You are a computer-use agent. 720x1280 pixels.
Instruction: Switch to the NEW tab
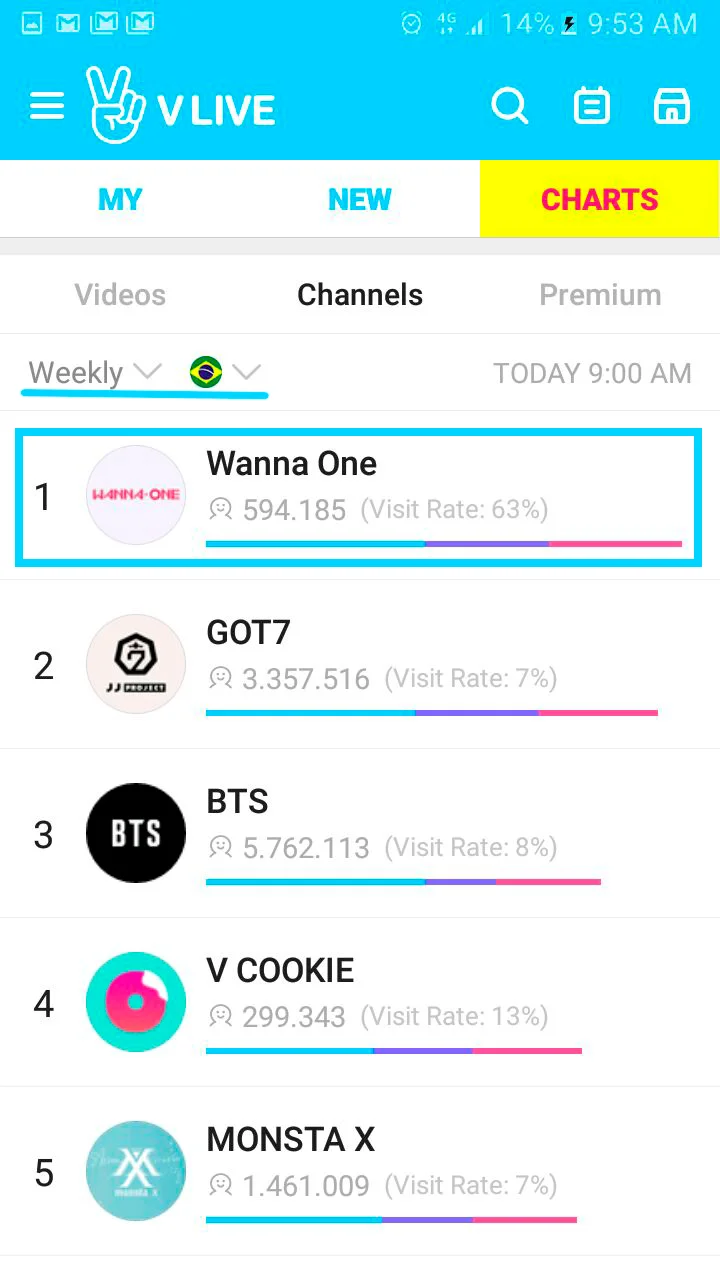(x=360, y=199)
